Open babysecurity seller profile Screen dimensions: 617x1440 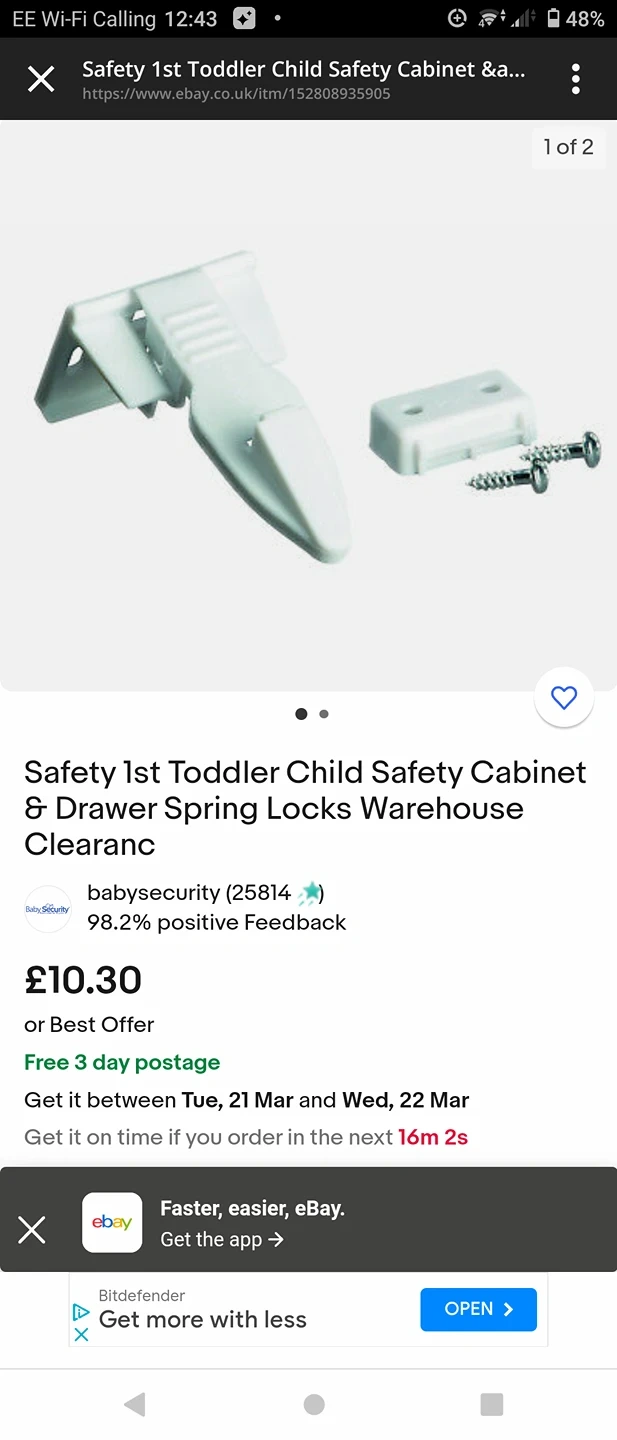(153, 892)
